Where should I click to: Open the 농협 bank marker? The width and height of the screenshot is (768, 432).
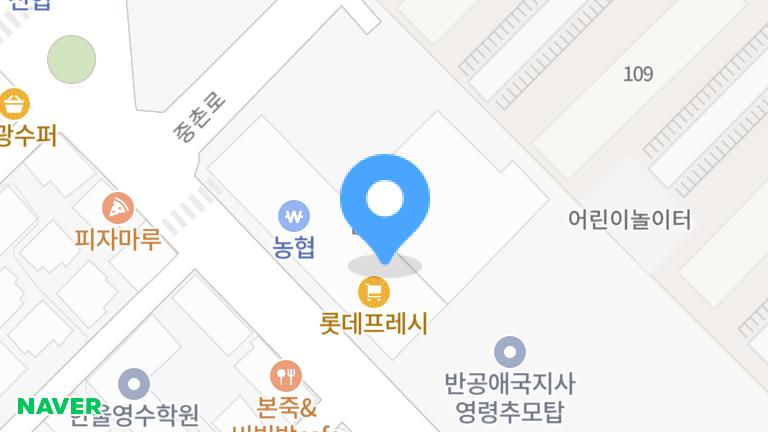294,216
